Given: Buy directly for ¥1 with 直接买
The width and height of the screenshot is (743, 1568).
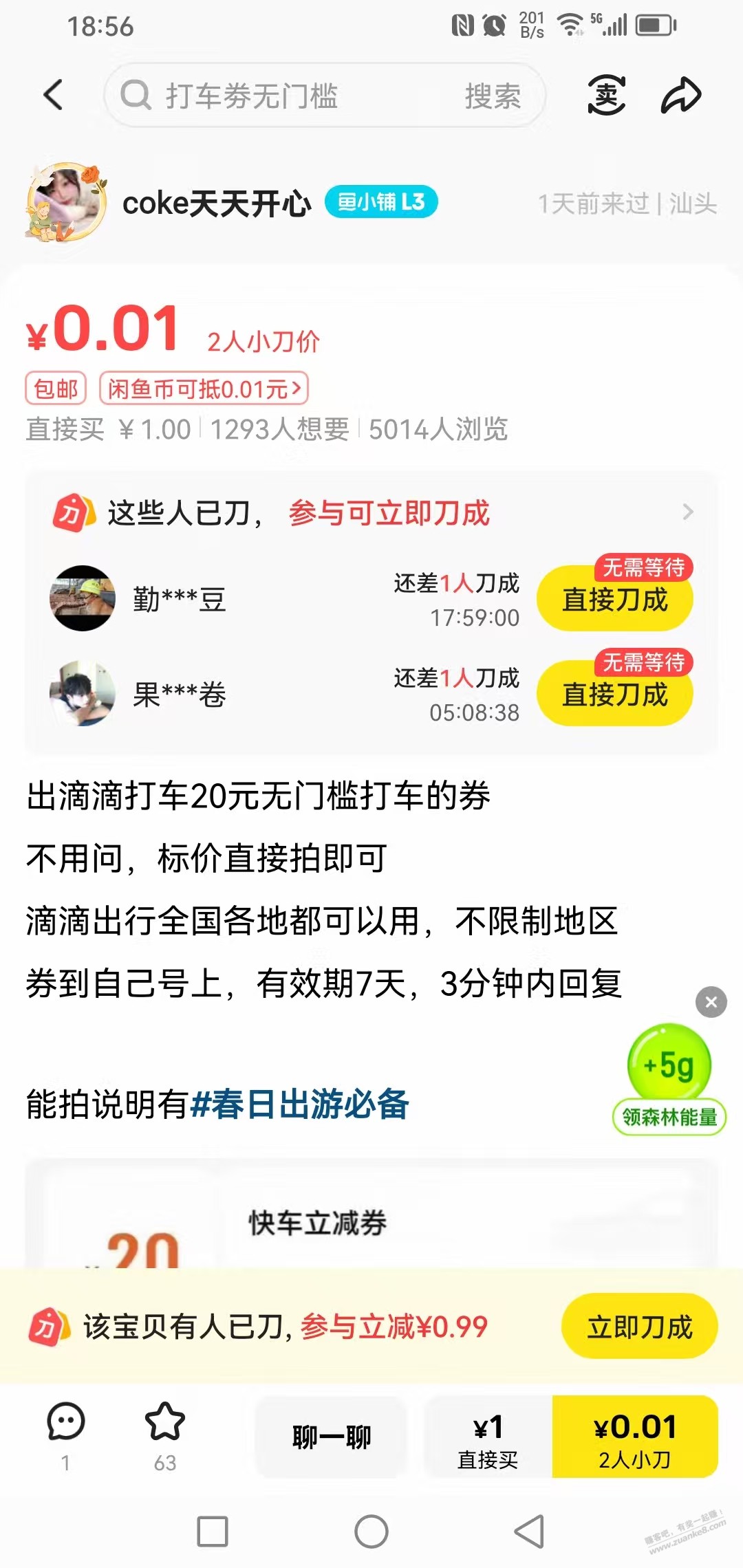Looking at the screenshot, I should [488, 1437].
